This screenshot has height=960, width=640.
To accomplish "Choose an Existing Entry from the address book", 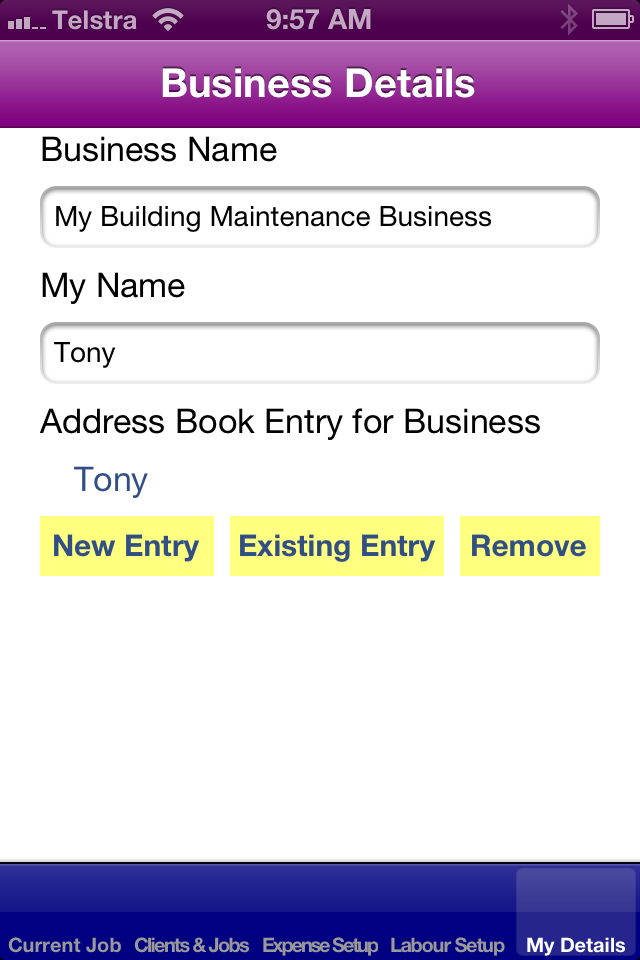I will [337, 546].
